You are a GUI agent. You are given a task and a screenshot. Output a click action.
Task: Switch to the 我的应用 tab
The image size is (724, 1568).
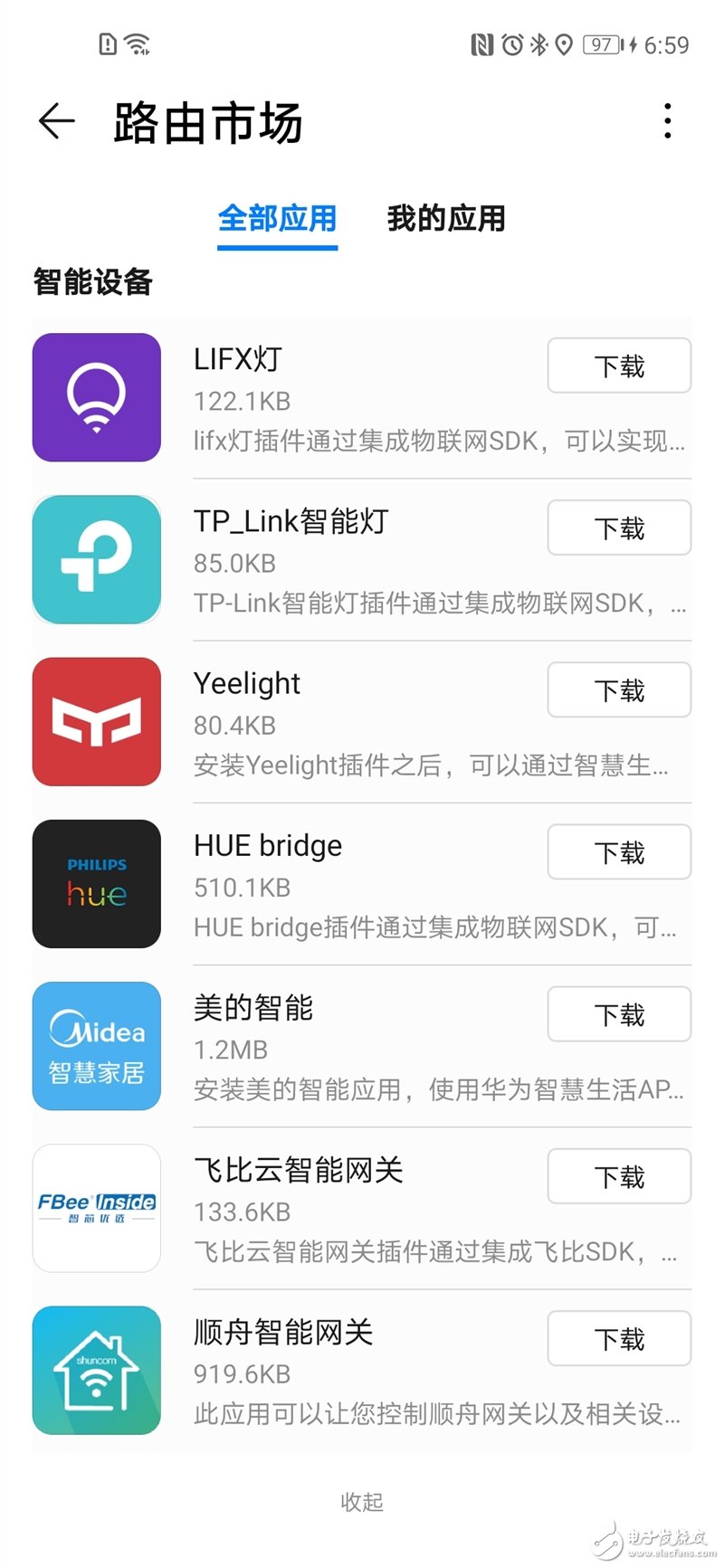(x=446, y=219)
